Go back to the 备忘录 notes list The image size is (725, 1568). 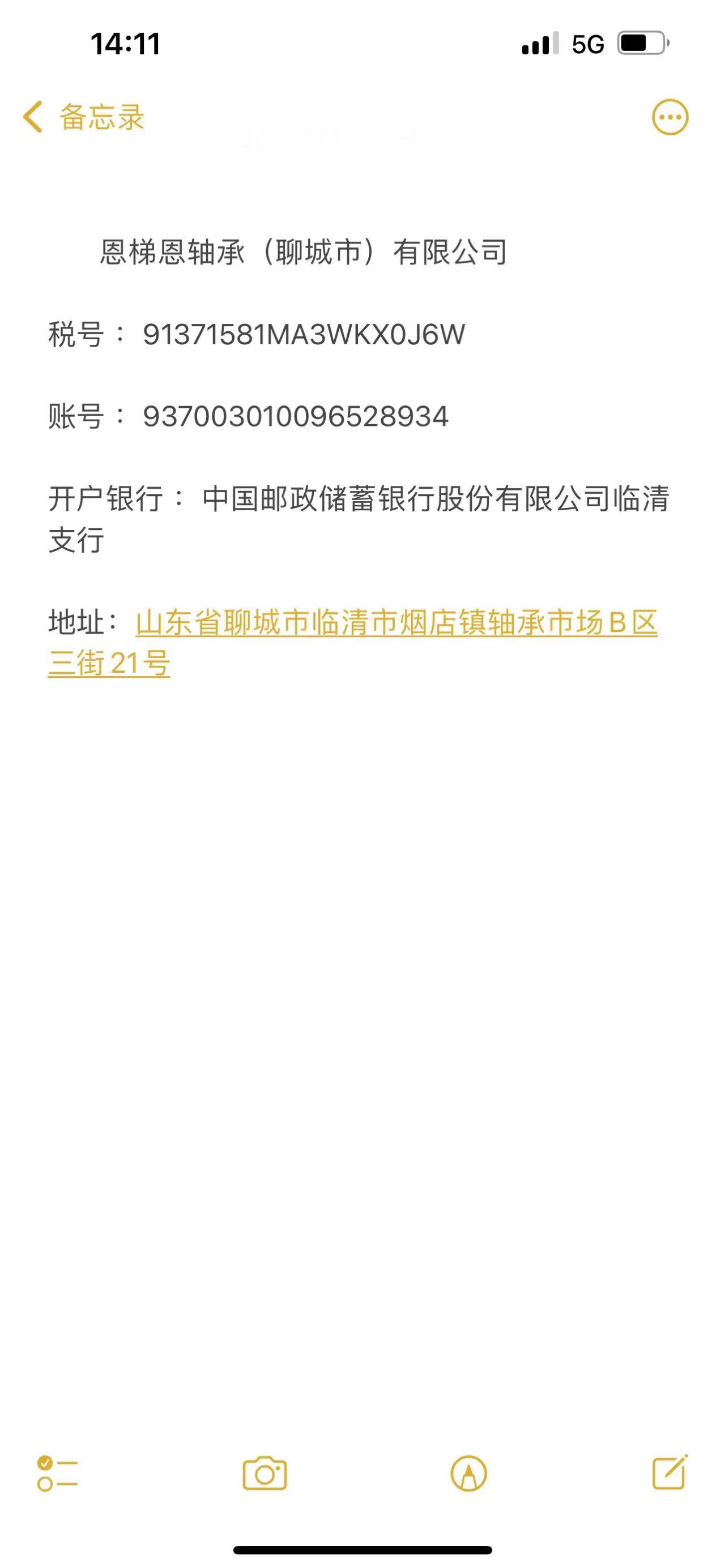coord(83,117)
